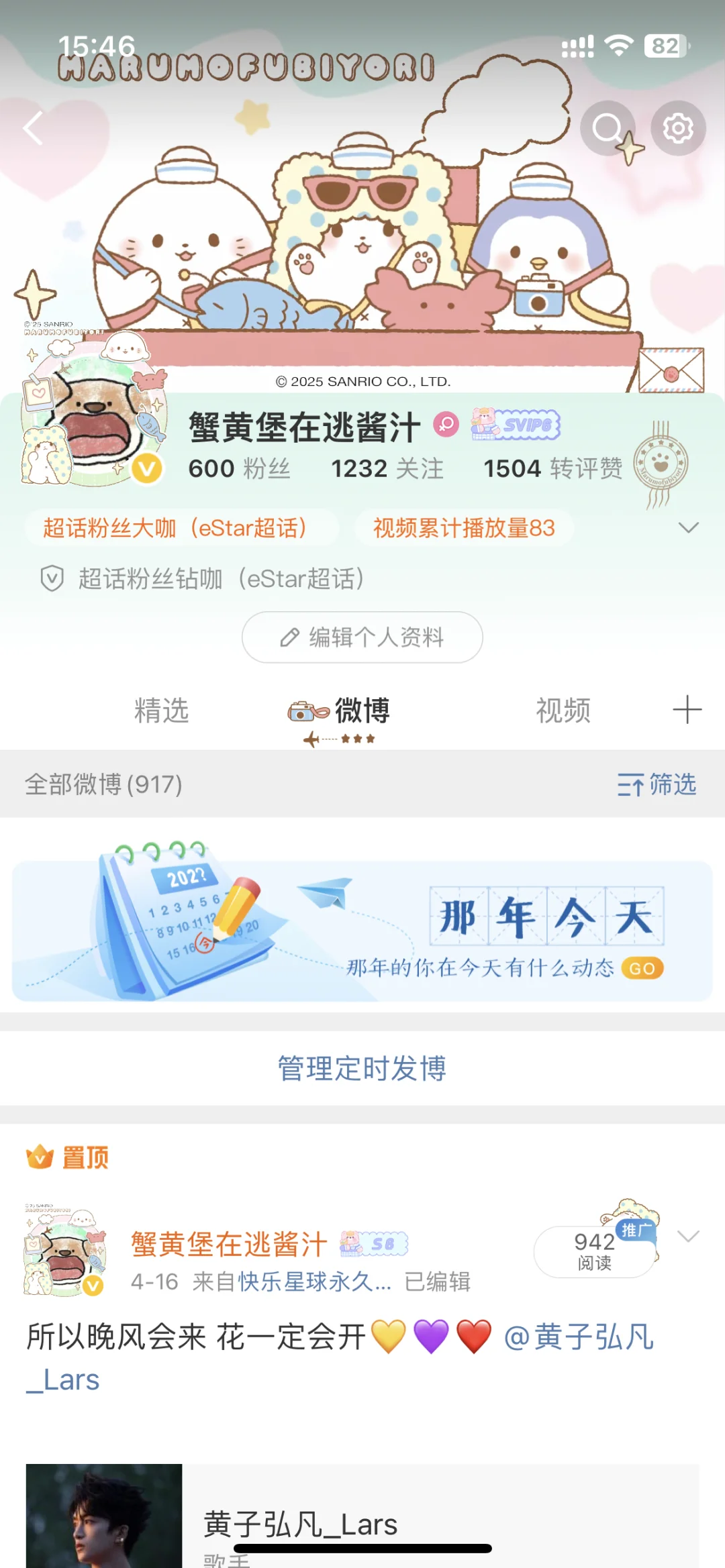Open the 那年今天 GO banner
Image resolution: width=725 pixels, height=1568 pixels.
point(641,968)
